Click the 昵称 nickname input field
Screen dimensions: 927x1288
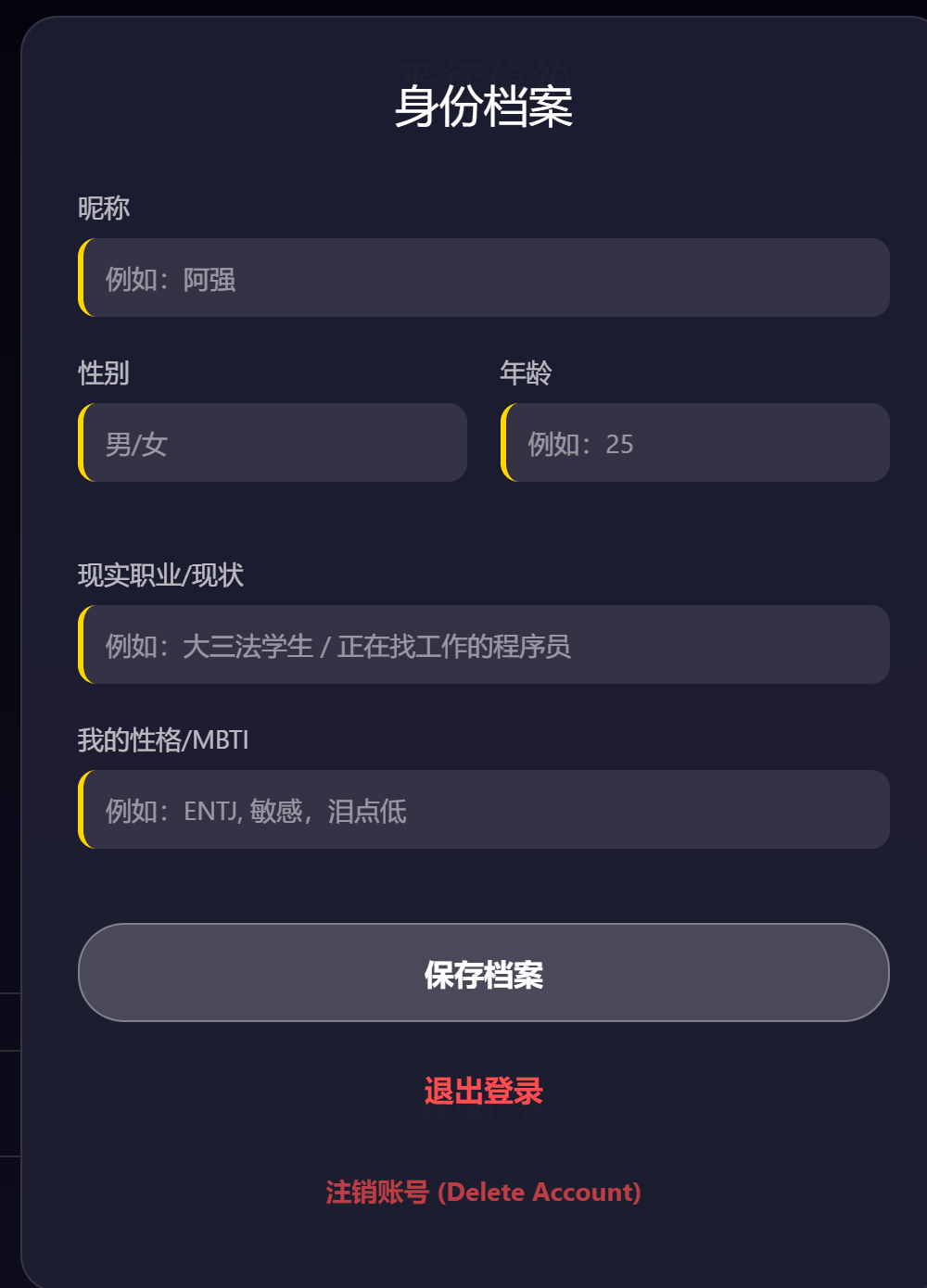coord(482,278)
